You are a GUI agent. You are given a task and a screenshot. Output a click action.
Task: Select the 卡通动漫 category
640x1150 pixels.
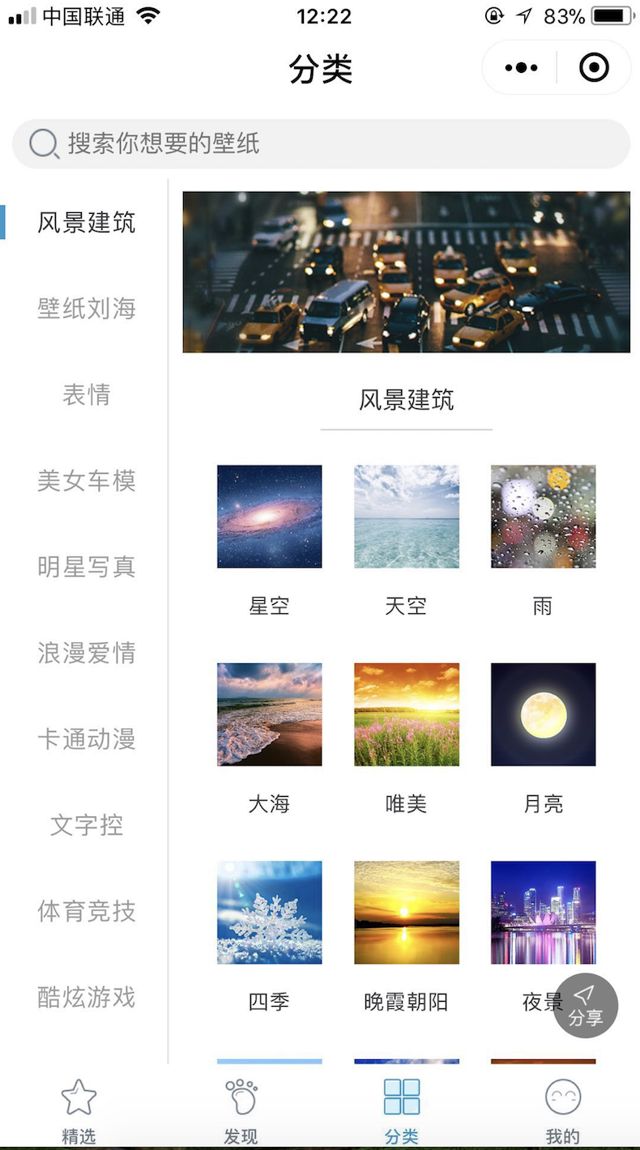point(86,739)
